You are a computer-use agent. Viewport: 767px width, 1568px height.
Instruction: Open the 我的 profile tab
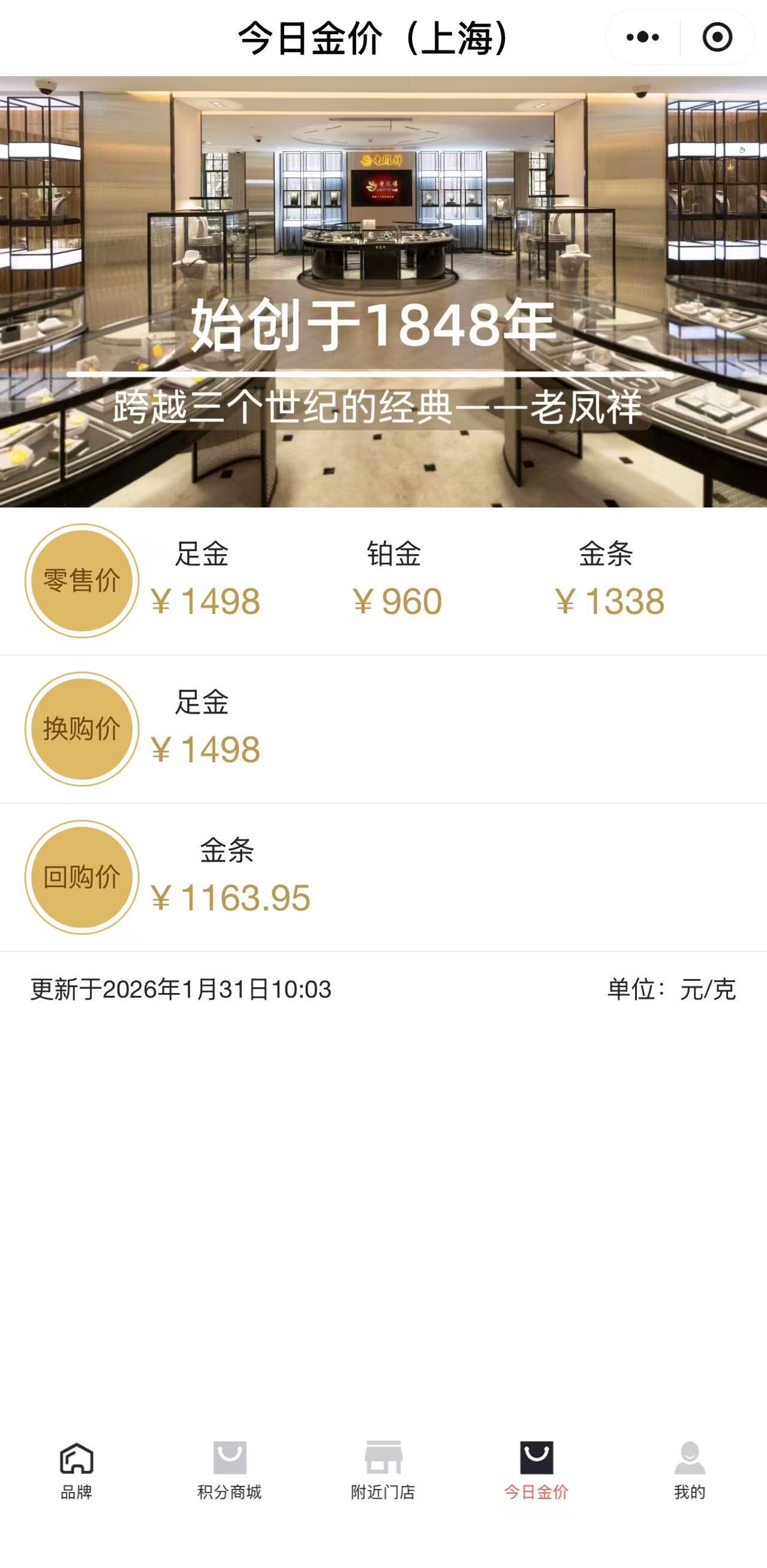(x=690, y=1471)
